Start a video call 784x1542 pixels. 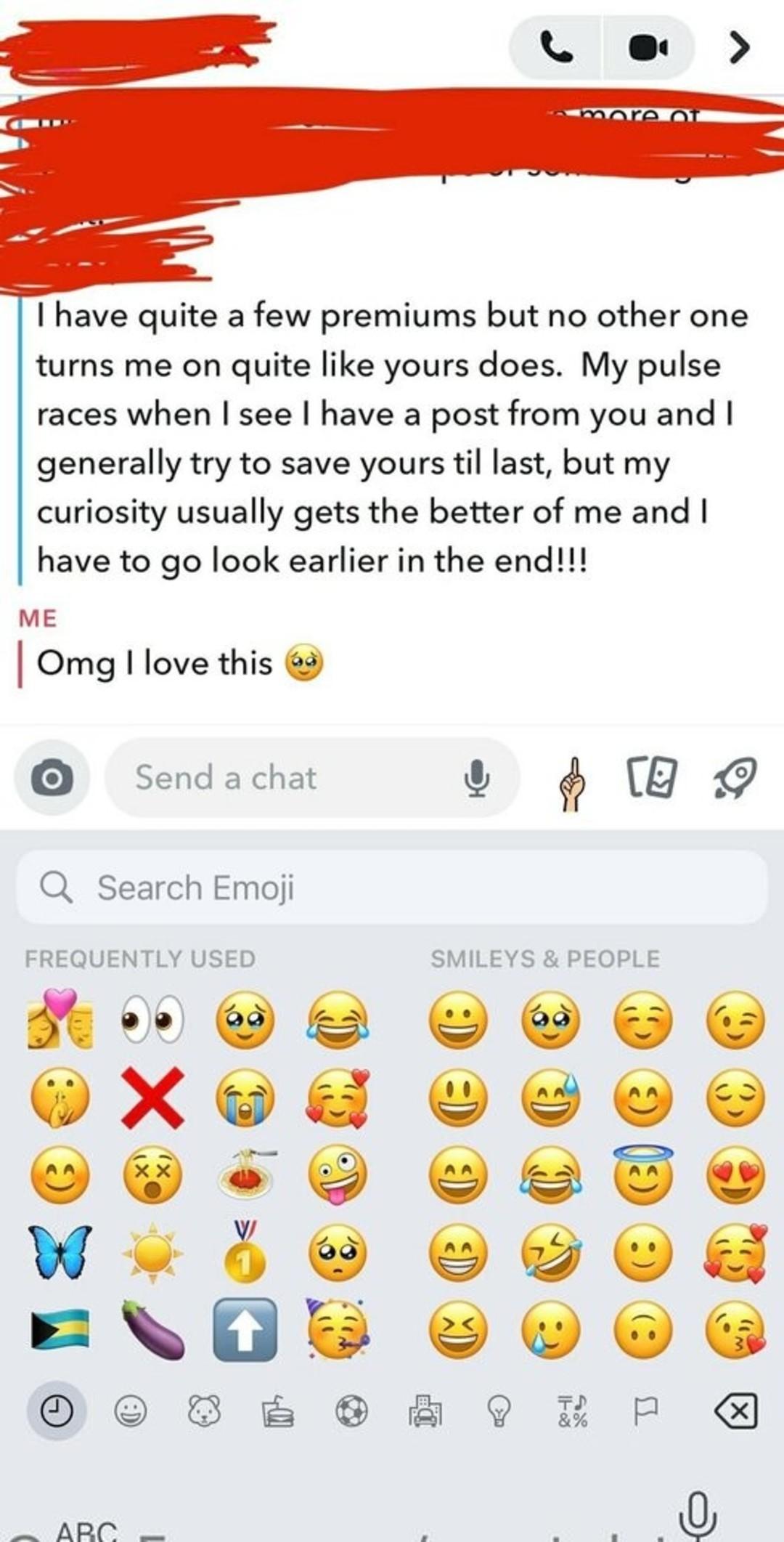648,48
